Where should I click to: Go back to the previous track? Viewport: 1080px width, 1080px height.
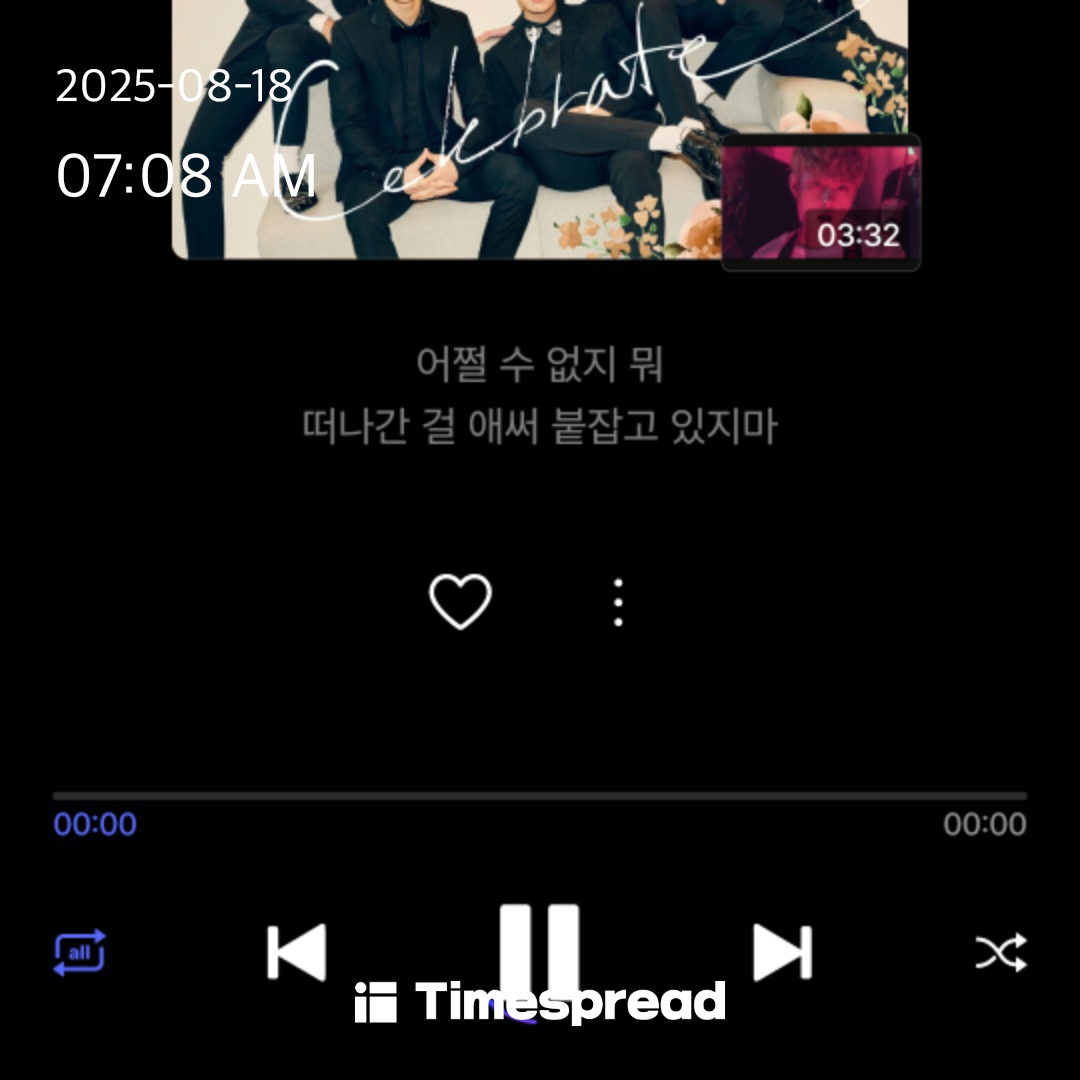point(296,953)
